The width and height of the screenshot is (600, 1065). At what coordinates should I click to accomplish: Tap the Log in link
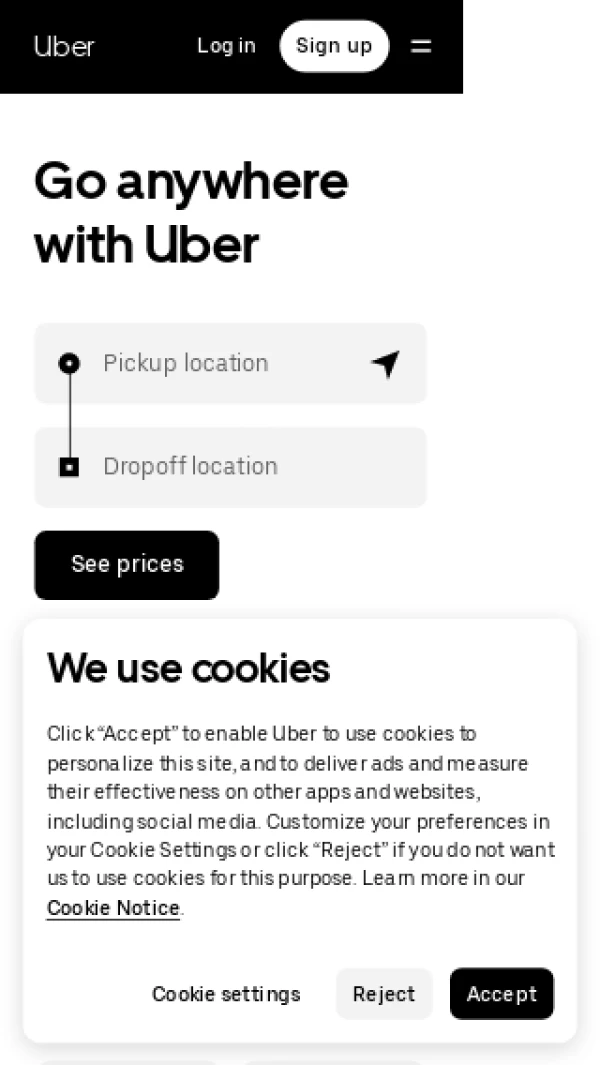click(226, 46)
